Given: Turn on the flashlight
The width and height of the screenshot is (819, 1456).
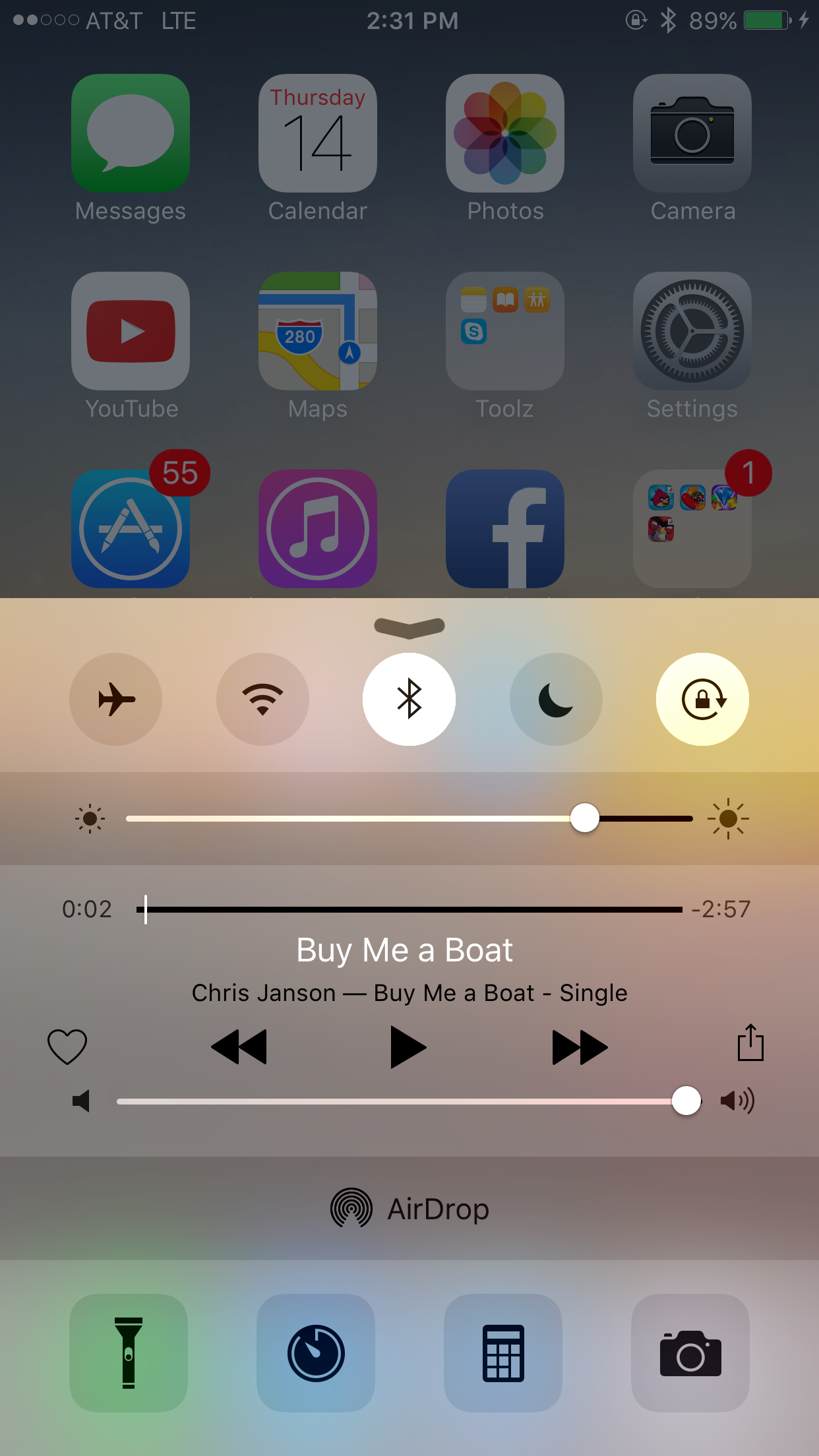Looking at the screenshot, I should click(x=129, y=1352).
